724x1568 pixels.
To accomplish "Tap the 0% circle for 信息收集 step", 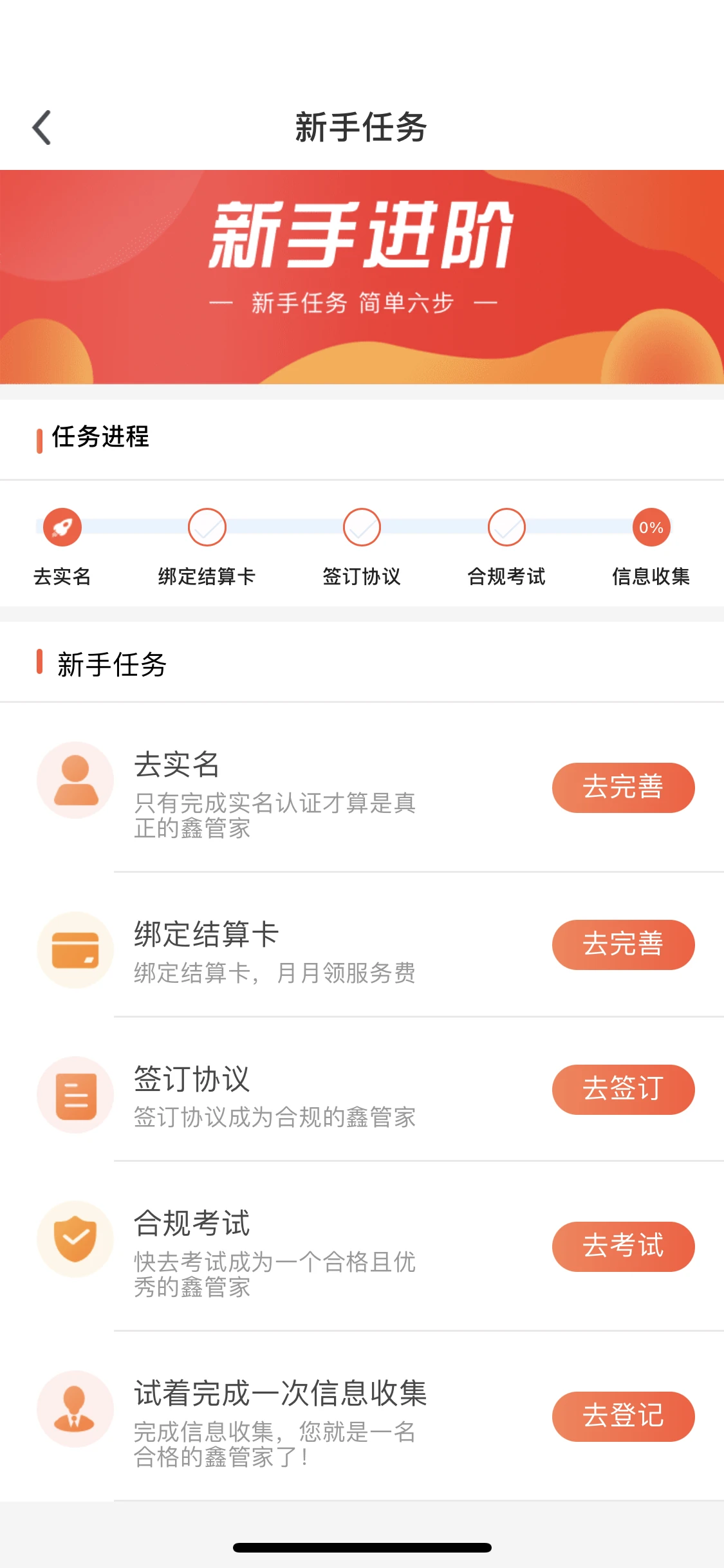I will [x=651, y=527].
